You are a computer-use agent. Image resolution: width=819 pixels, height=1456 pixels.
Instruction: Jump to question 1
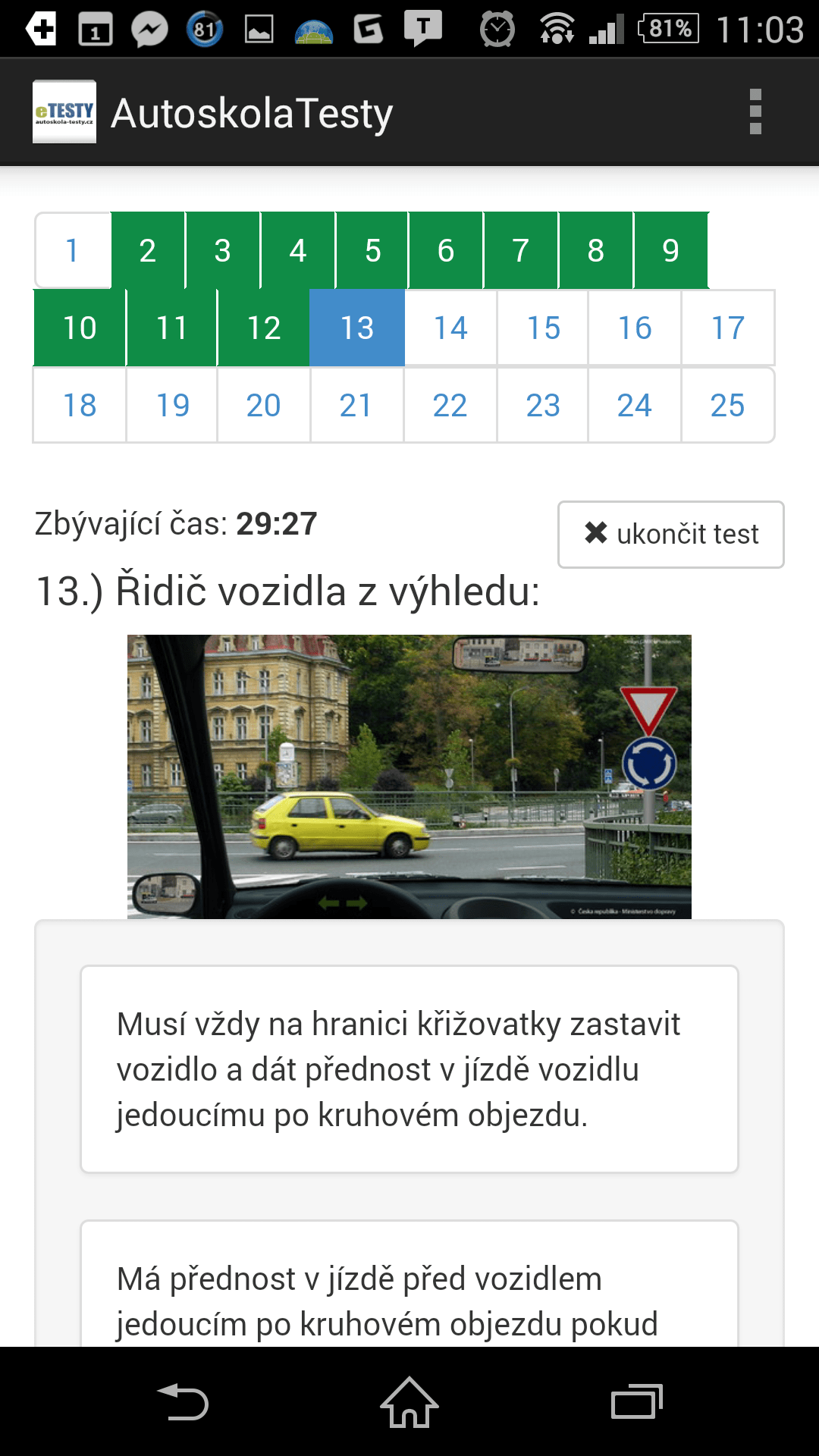(x=73, y=250)
